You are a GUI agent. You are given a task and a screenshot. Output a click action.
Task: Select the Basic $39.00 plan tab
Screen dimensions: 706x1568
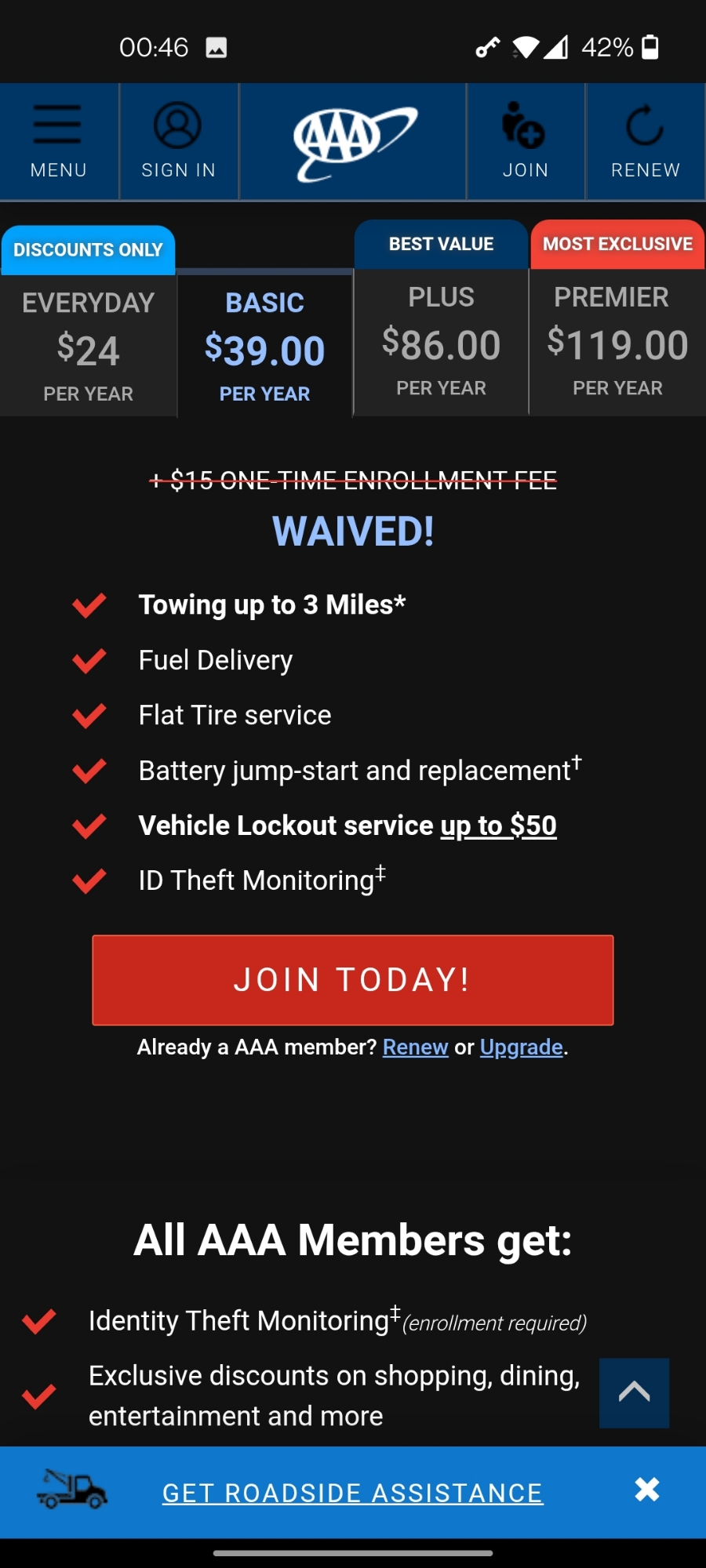[264, 345]
